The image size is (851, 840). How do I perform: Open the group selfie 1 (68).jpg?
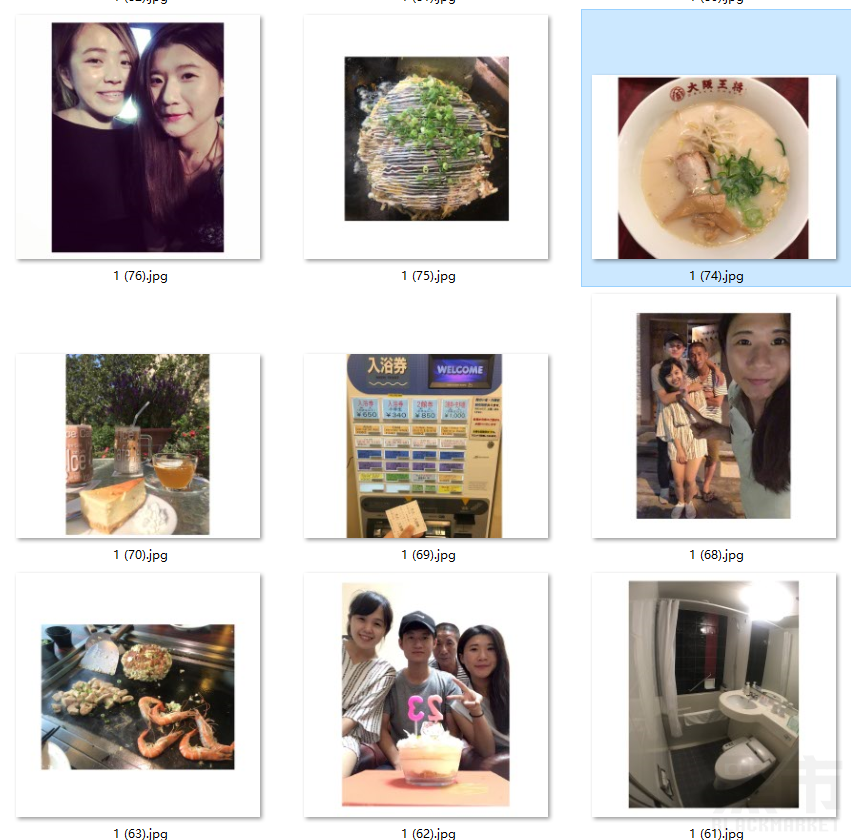point(713,415)
